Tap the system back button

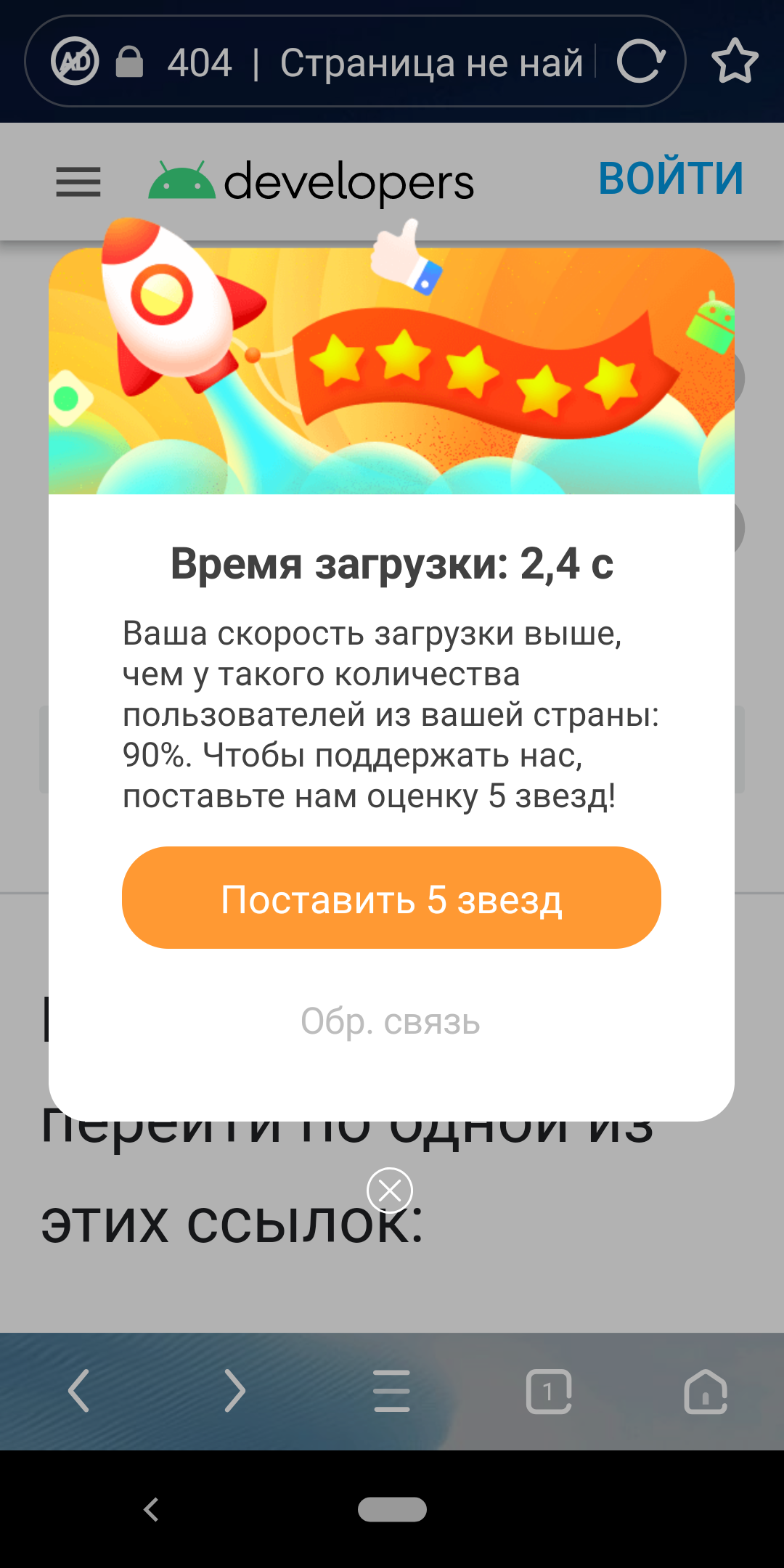point(151,1509)
